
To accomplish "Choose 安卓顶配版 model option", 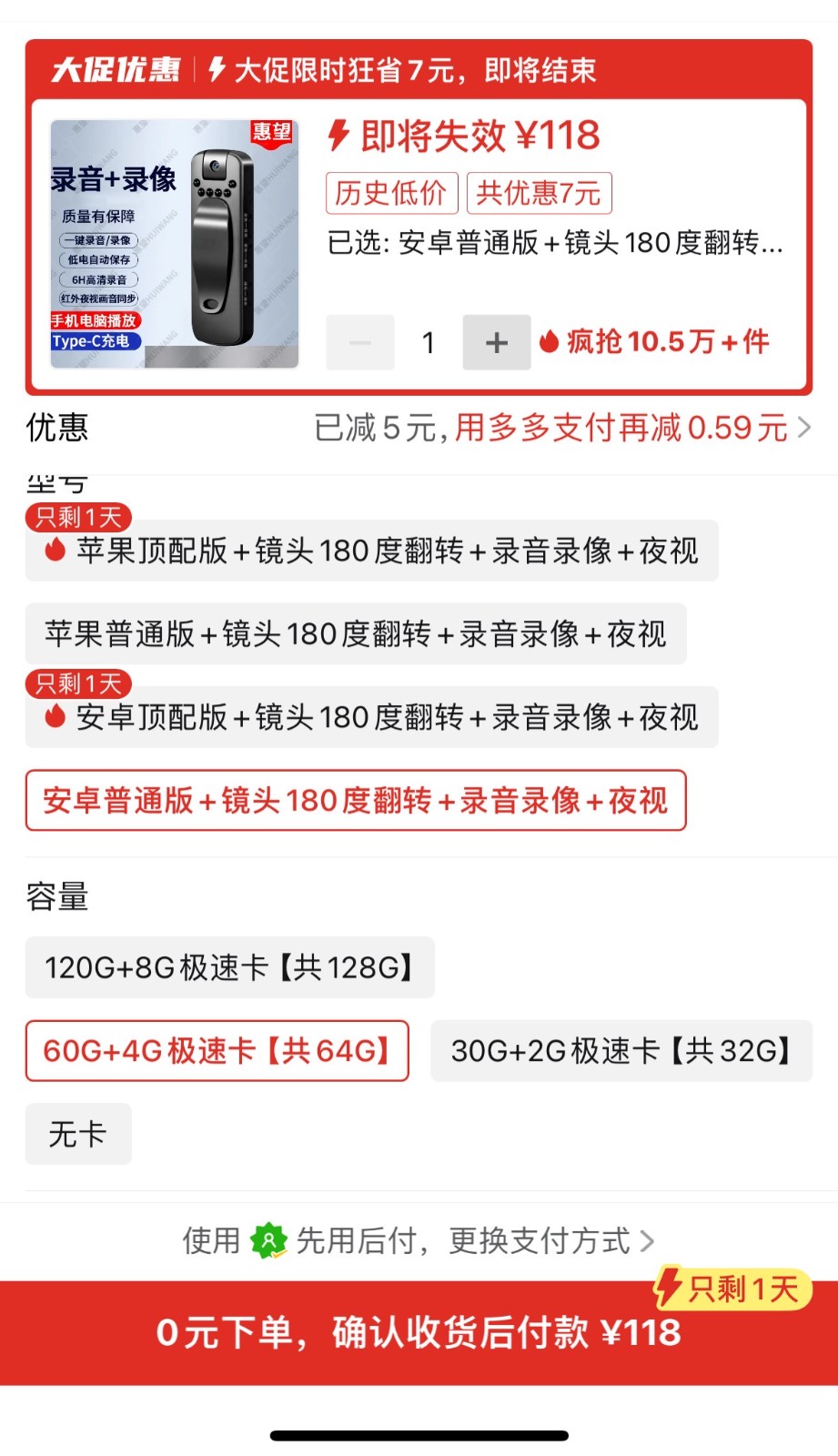I will coord(371,718).
